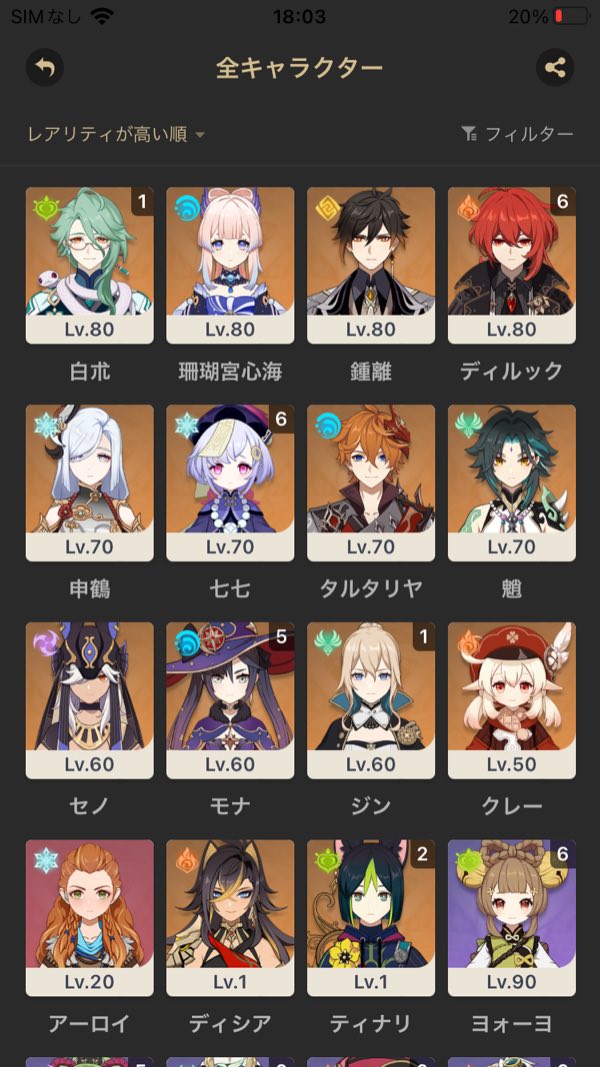View ジン character details

pyautogui.click(x=371, y=700)
